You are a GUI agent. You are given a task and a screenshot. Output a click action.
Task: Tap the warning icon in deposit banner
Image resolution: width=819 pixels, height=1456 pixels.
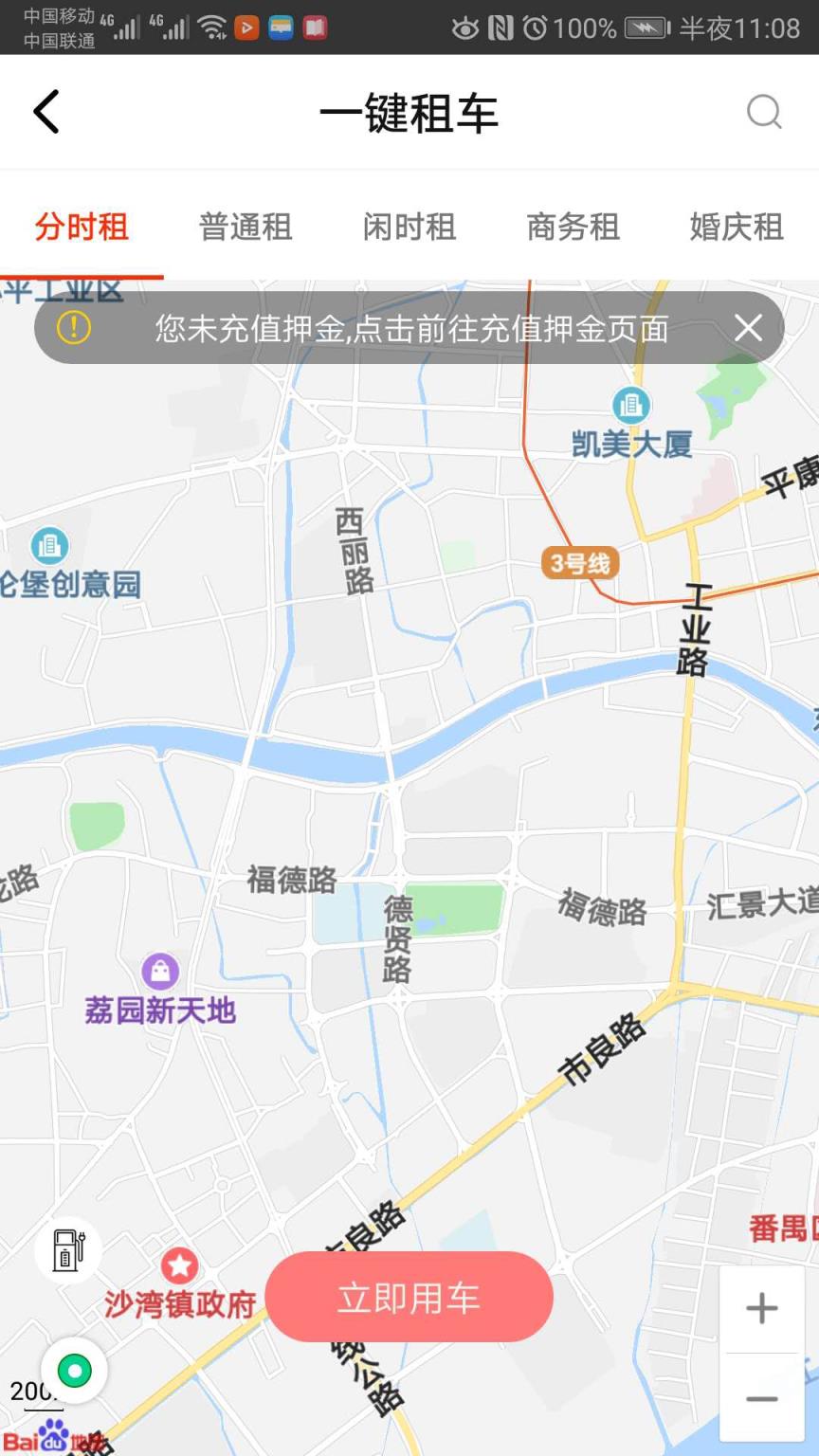coord(74,329)
